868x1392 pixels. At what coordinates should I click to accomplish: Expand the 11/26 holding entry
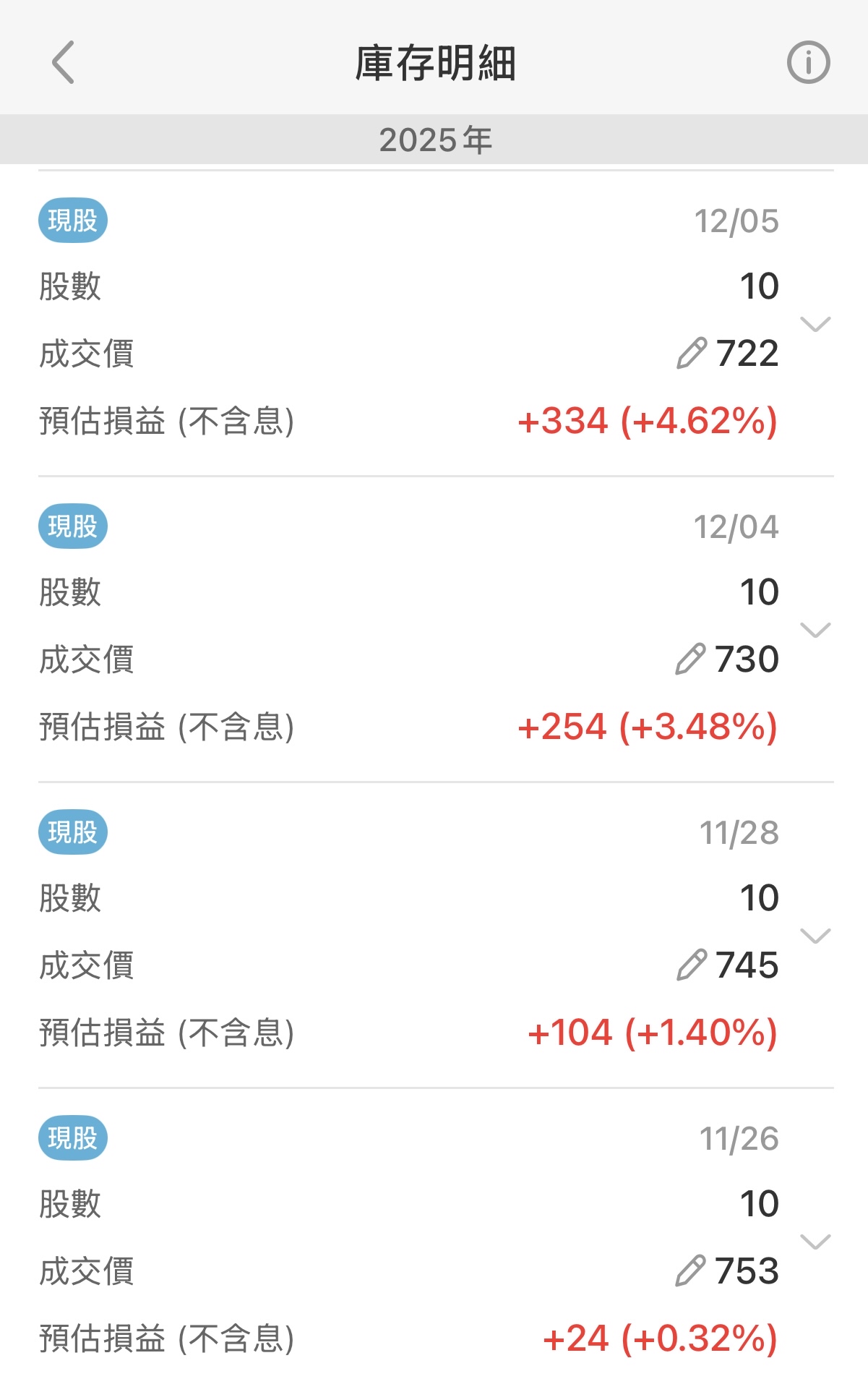[815, 1242]
